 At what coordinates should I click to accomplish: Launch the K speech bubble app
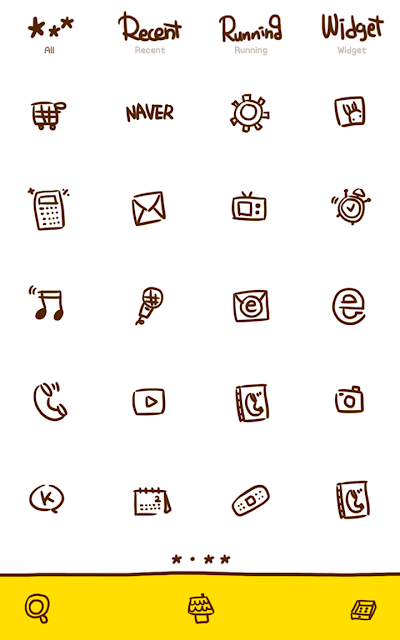pos(47,499)
